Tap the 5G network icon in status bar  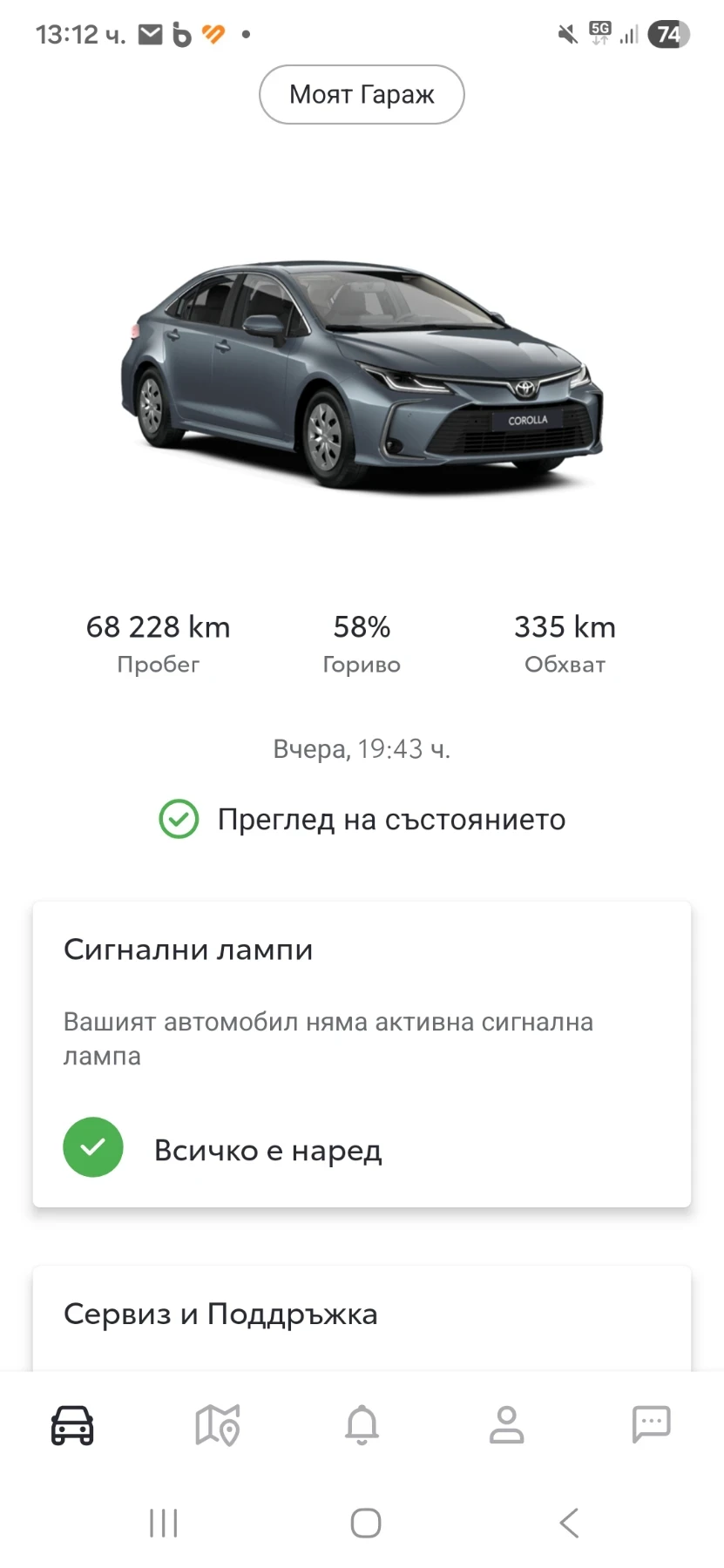(x=599, y=33)
